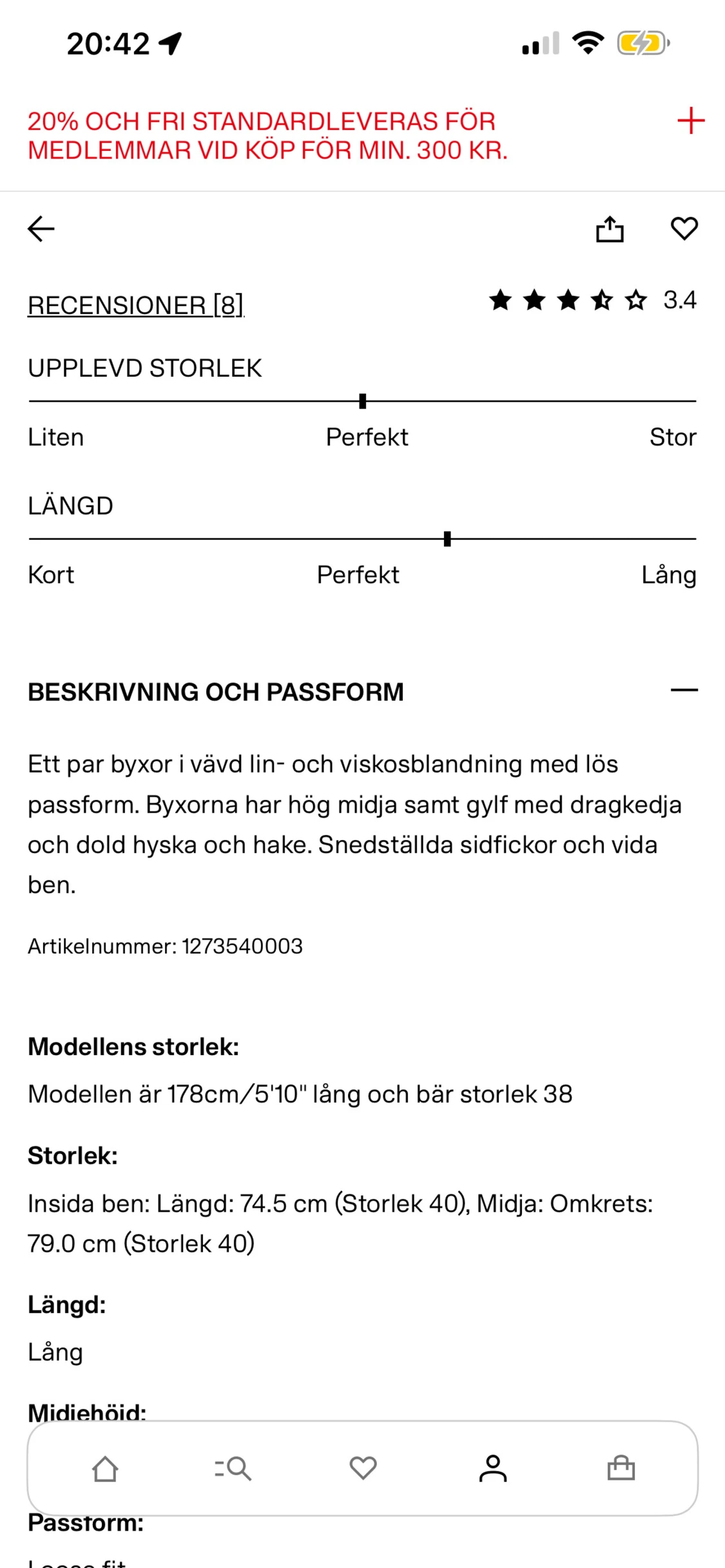Open your account via profile icon
The height and width of the screenshot is (1568, 725).
point(492,1469)
